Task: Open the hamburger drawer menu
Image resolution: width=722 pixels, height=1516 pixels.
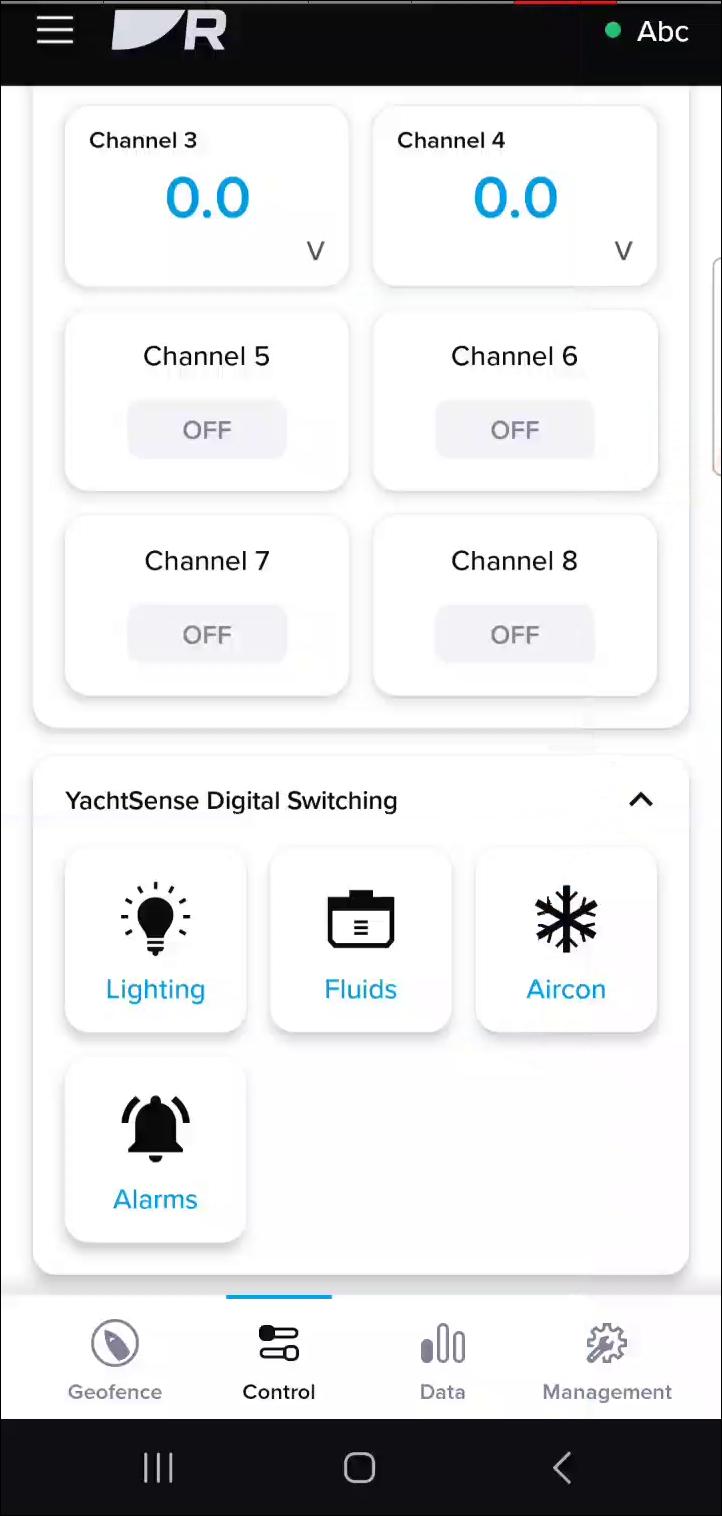Action: (x=55, y=31)
